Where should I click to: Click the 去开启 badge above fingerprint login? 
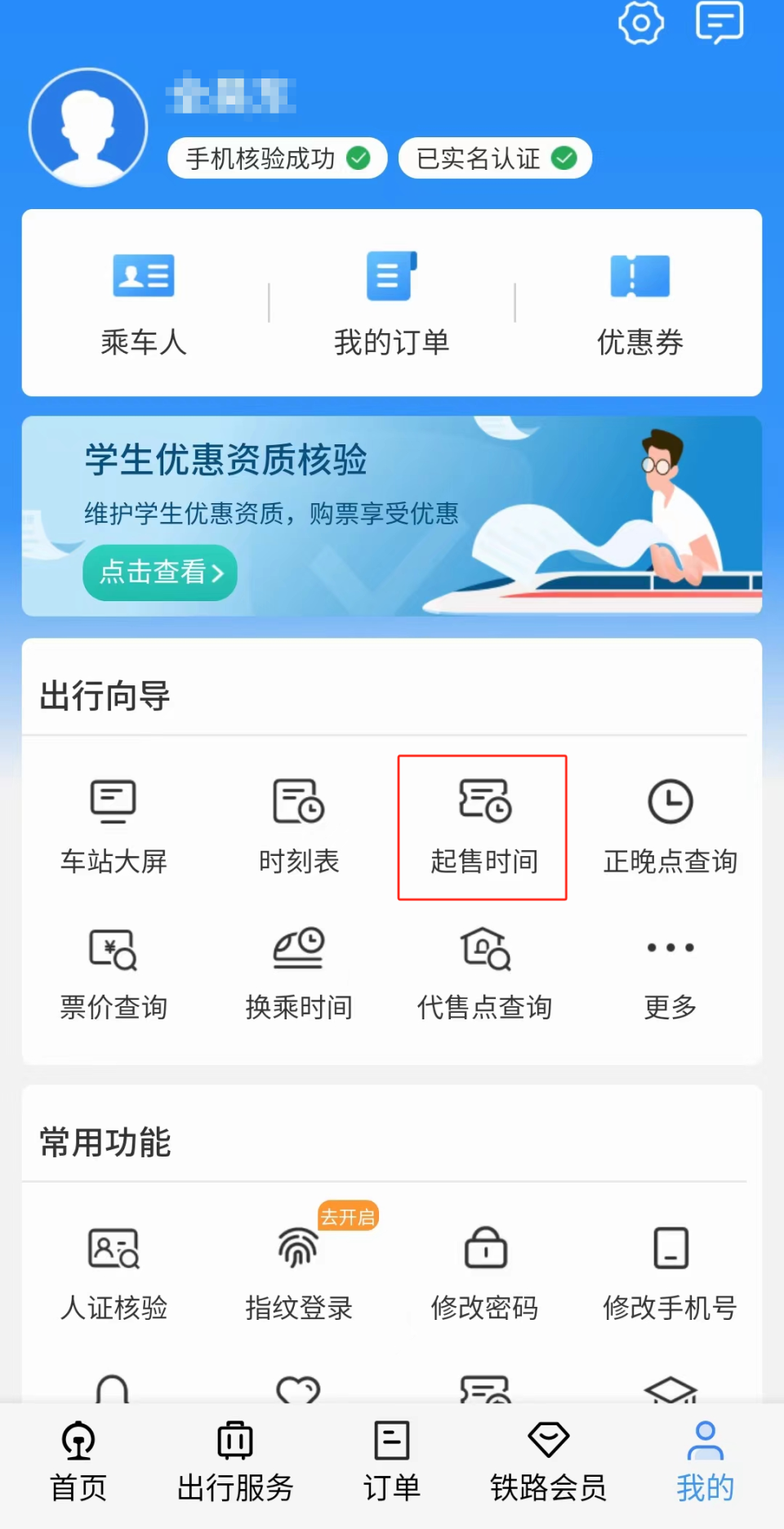click(x=348, y=1216)
